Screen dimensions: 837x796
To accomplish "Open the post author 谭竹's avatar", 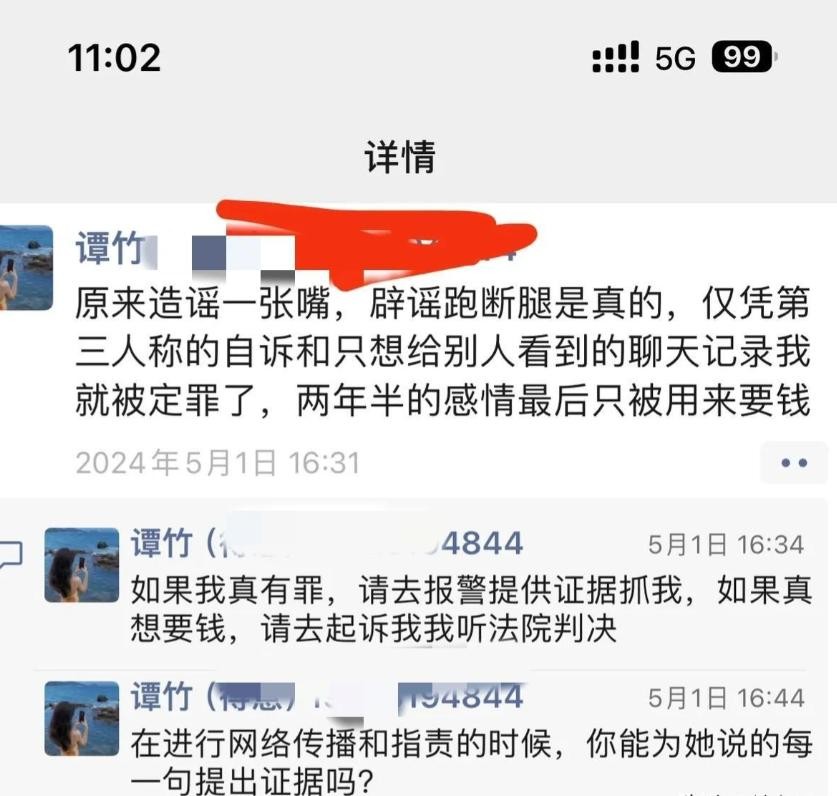I will pos(24,267).
